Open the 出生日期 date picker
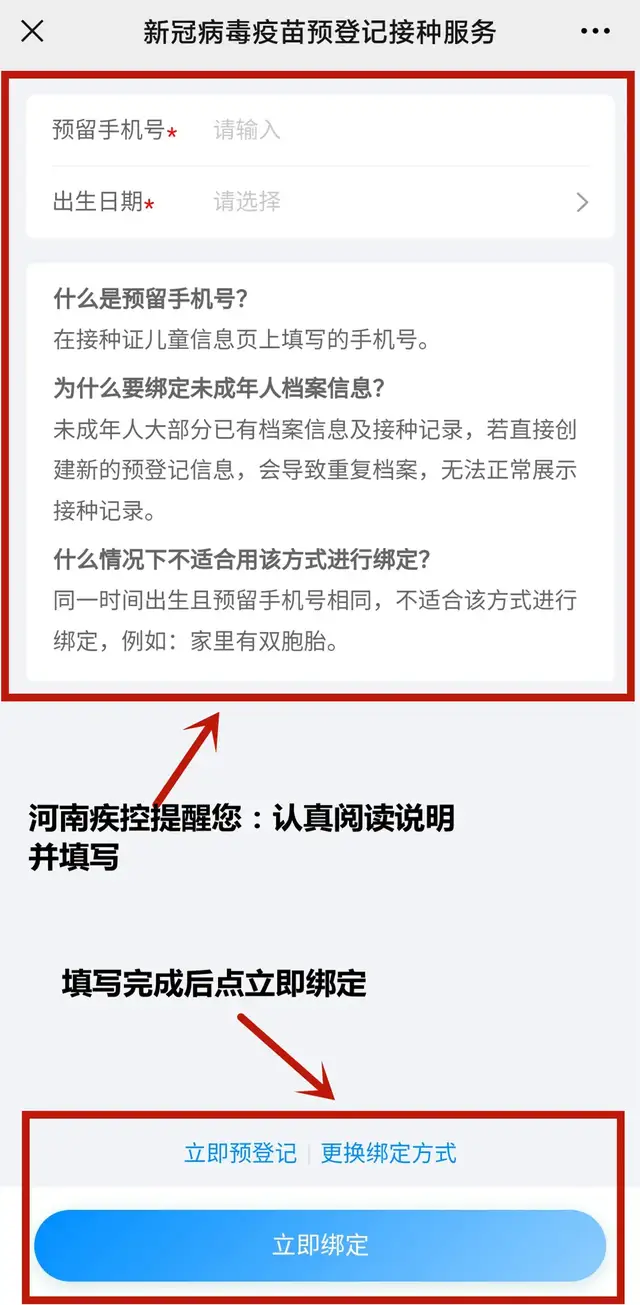 pyautogui.click(x=320, y=202)
